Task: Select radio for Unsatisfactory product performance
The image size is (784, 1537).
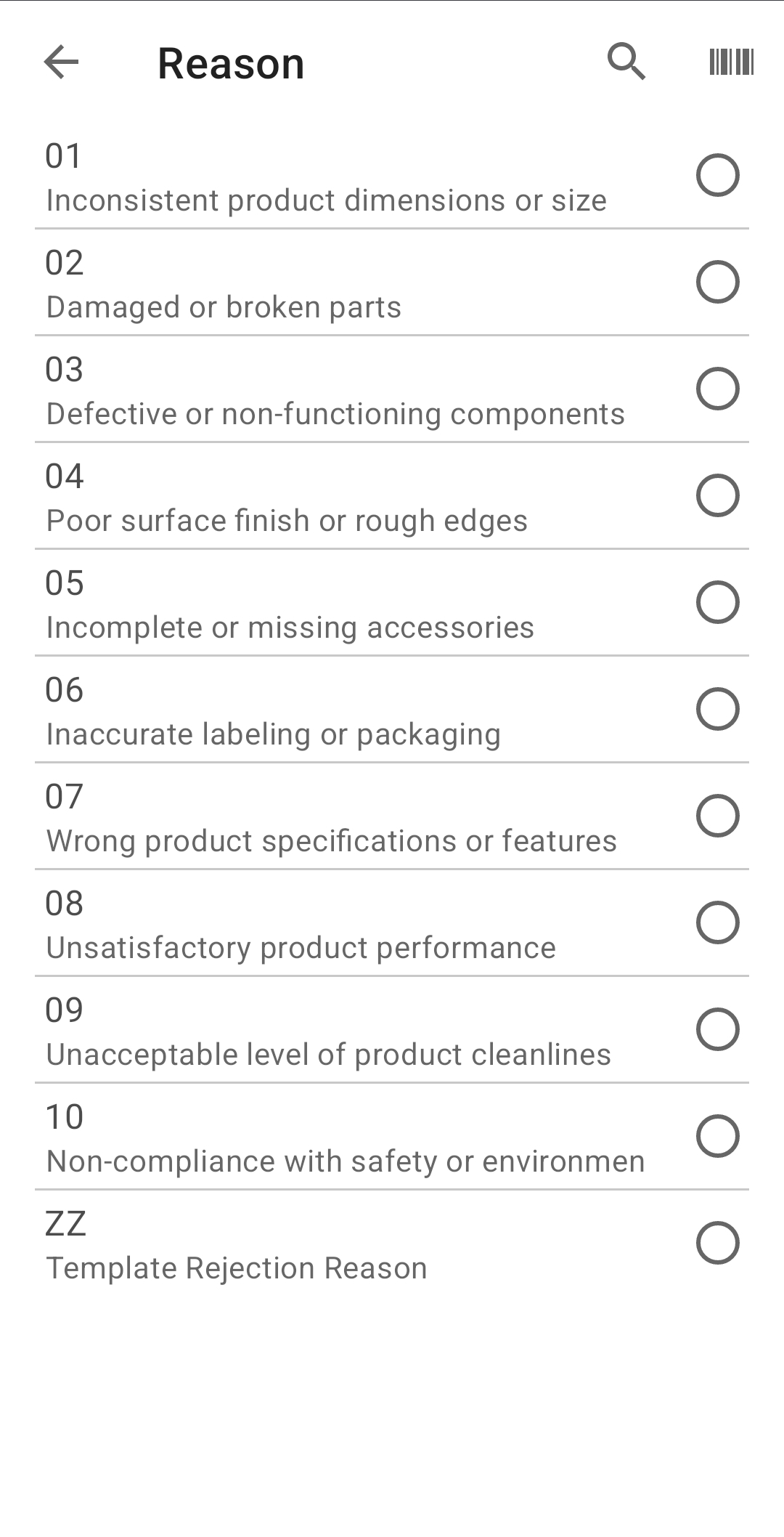Action: pos(717,921)
